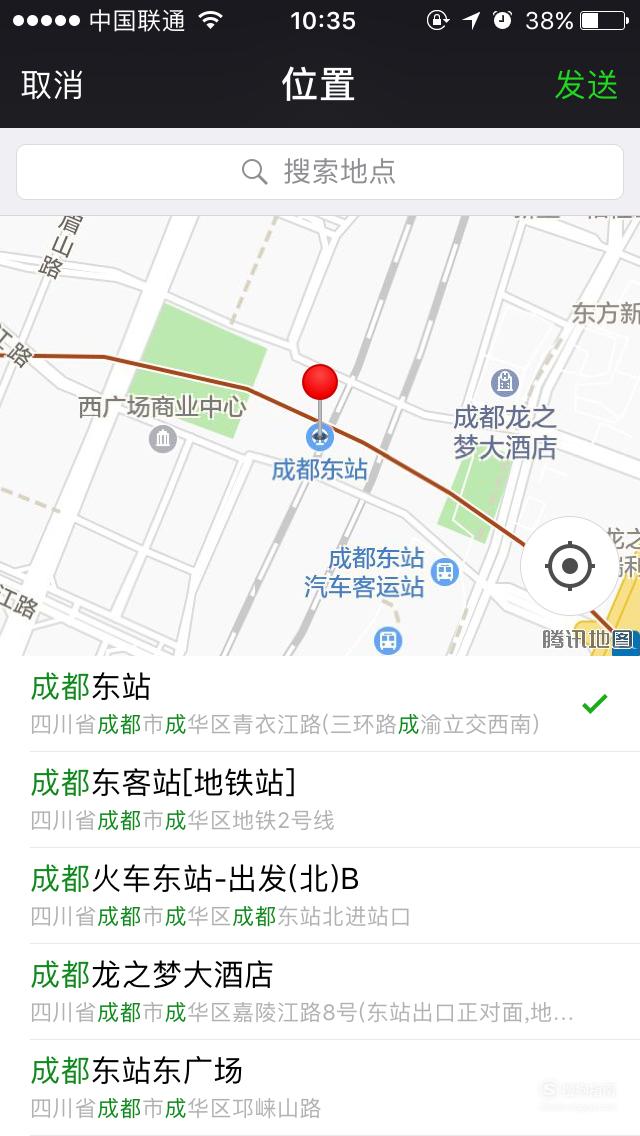Open the 搜索地点 search box

(x=320, y=172)
